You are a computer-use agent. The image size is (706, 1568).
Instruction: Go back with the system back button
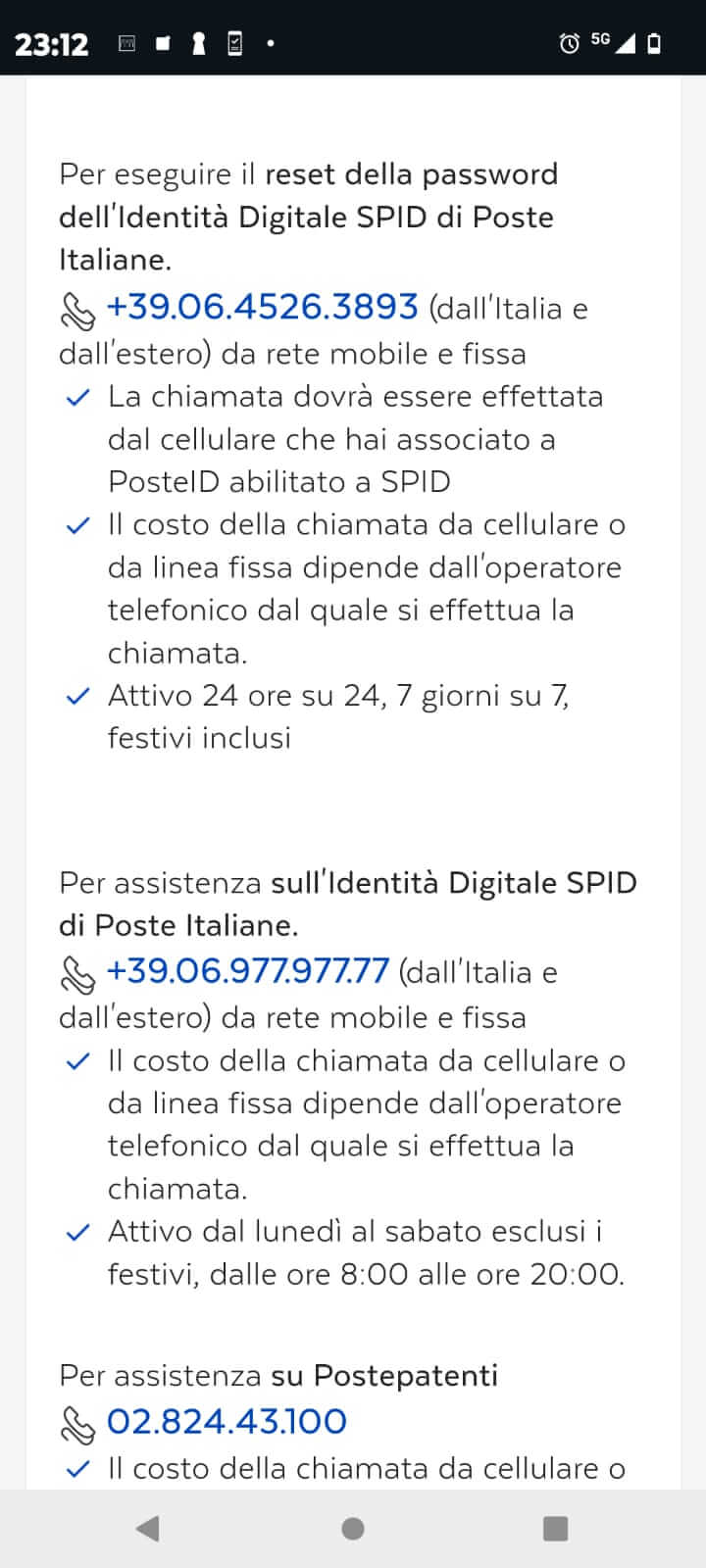click(x=148, y=1528)
